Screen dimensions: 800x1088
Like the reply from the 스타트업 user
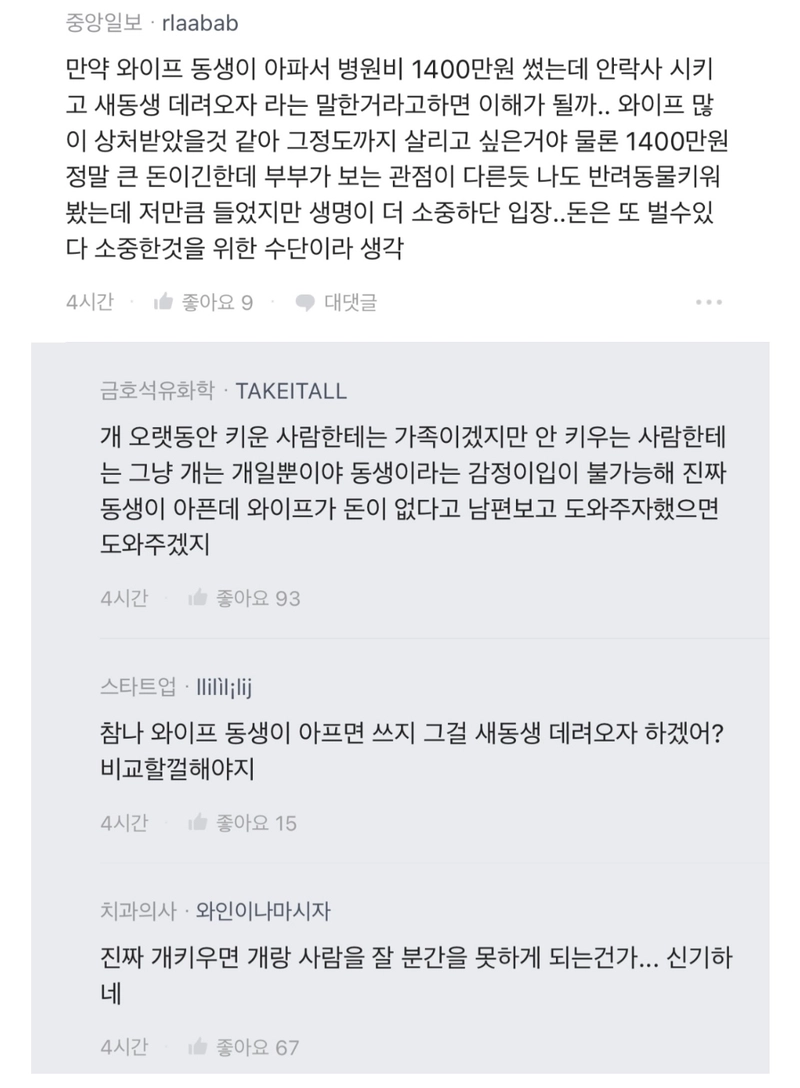241,823
